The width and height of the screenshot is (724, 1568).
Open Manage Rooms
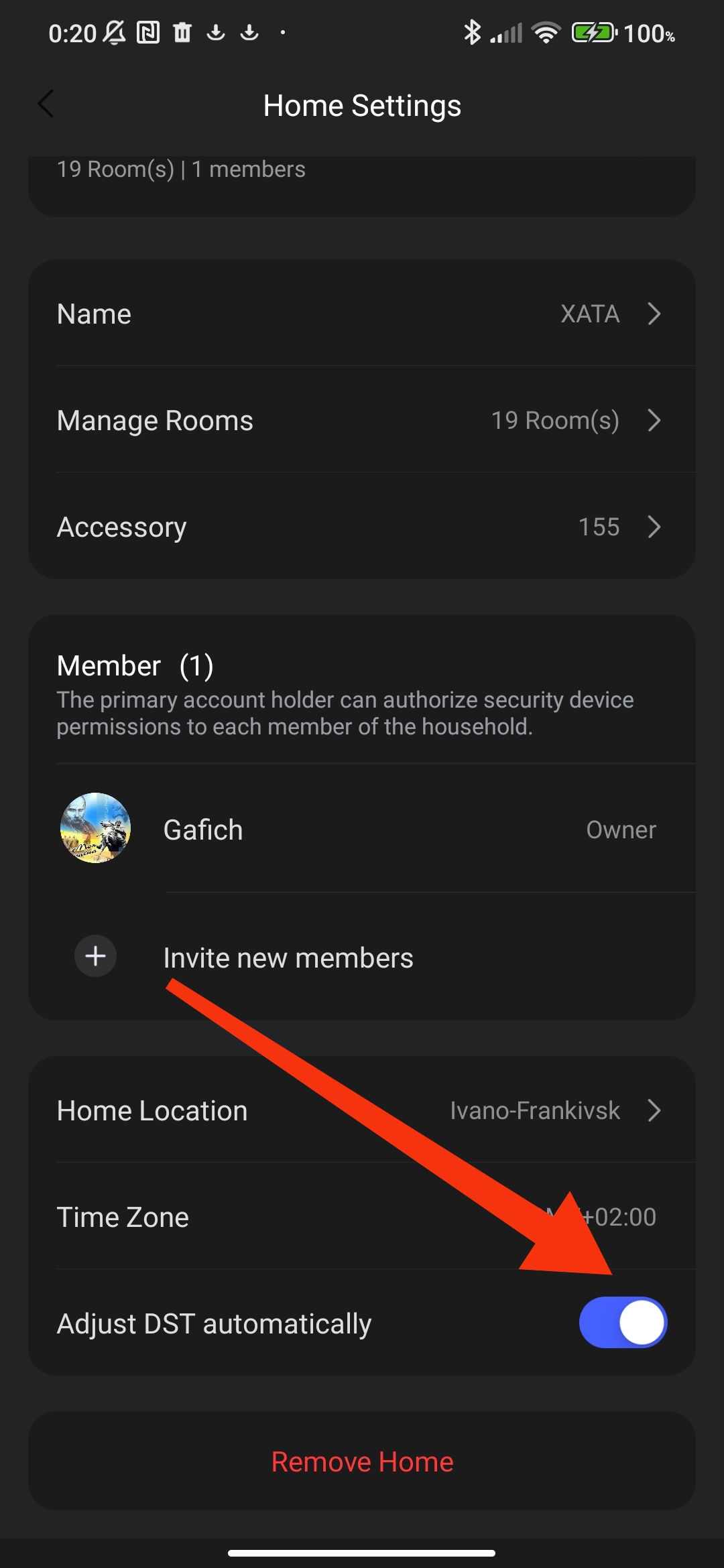pyautogui.click(x=362, y=420)
